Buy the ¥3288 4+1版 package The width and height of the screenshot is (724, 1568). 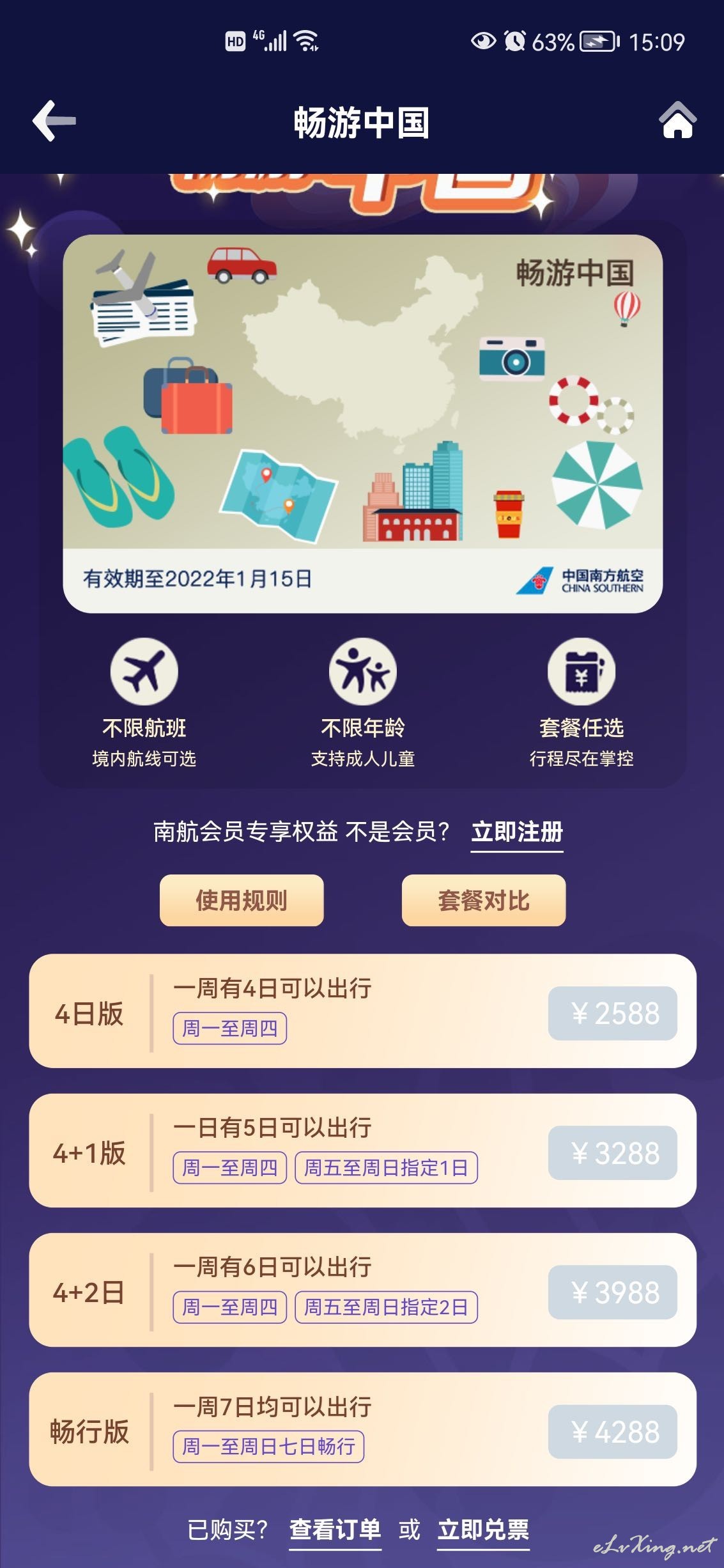(612, 1153)
